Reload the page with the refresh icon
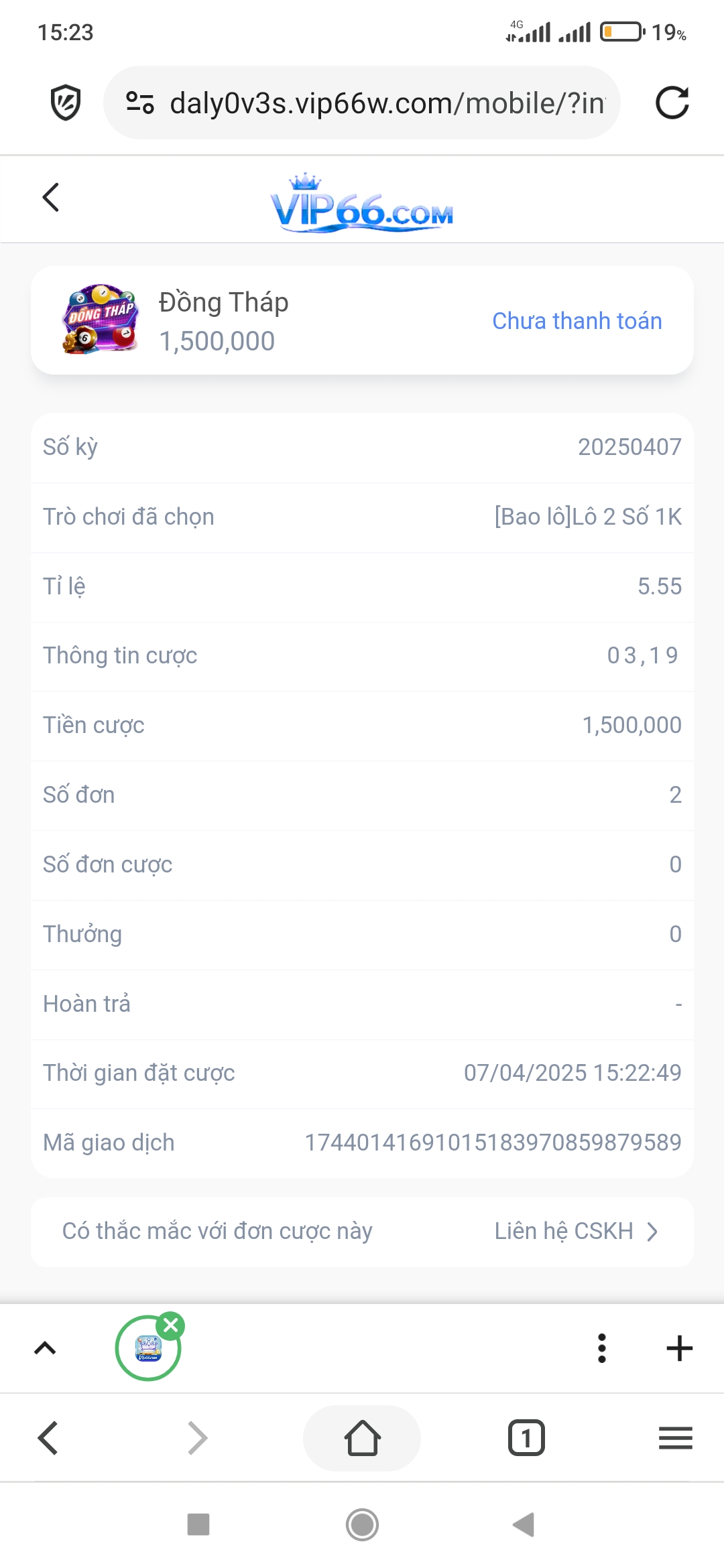724x1568 pixels. (672, 103)
